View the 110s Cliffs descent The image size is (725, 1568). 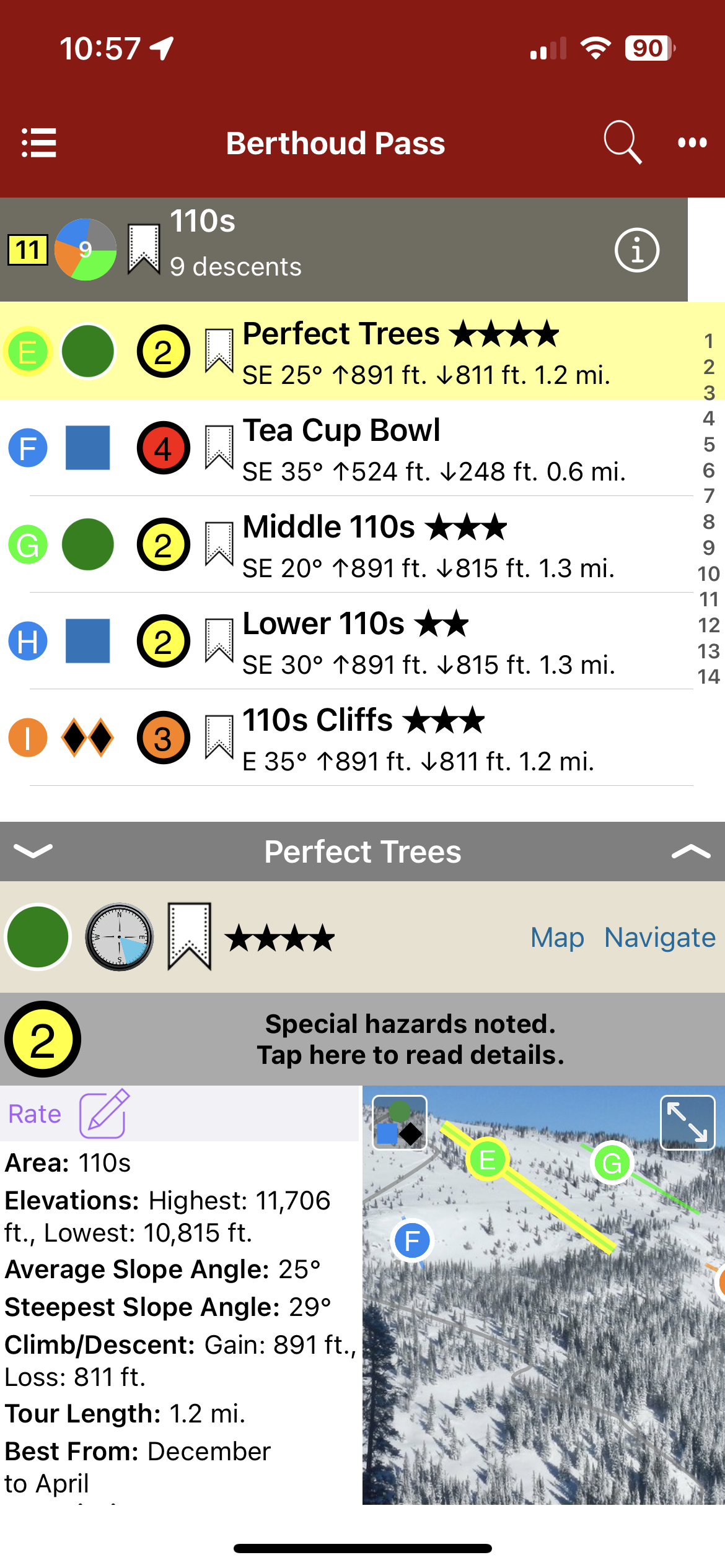tap(434, 738)
